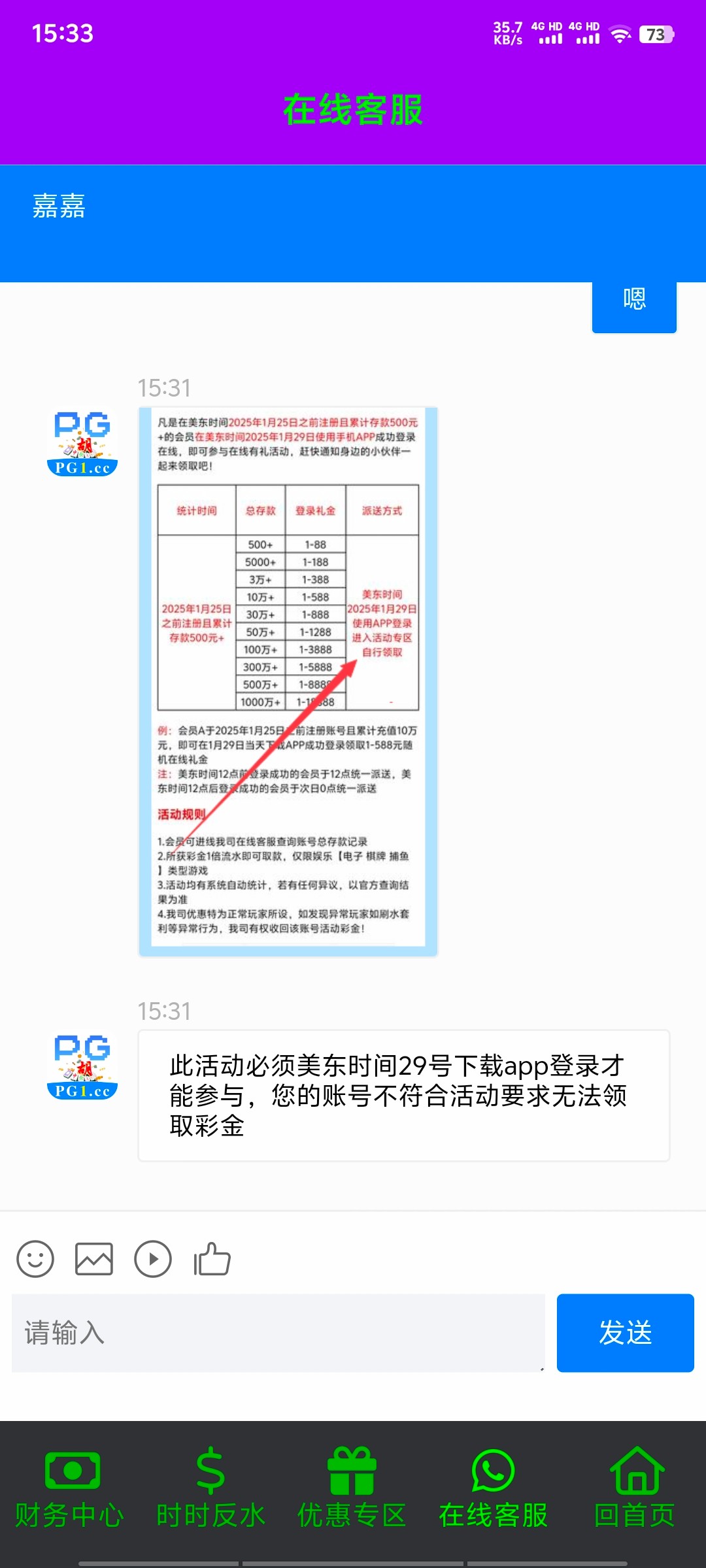Attach a picture to the chat
This screenshot has width=706, height=1568.
coord(94,1258)
